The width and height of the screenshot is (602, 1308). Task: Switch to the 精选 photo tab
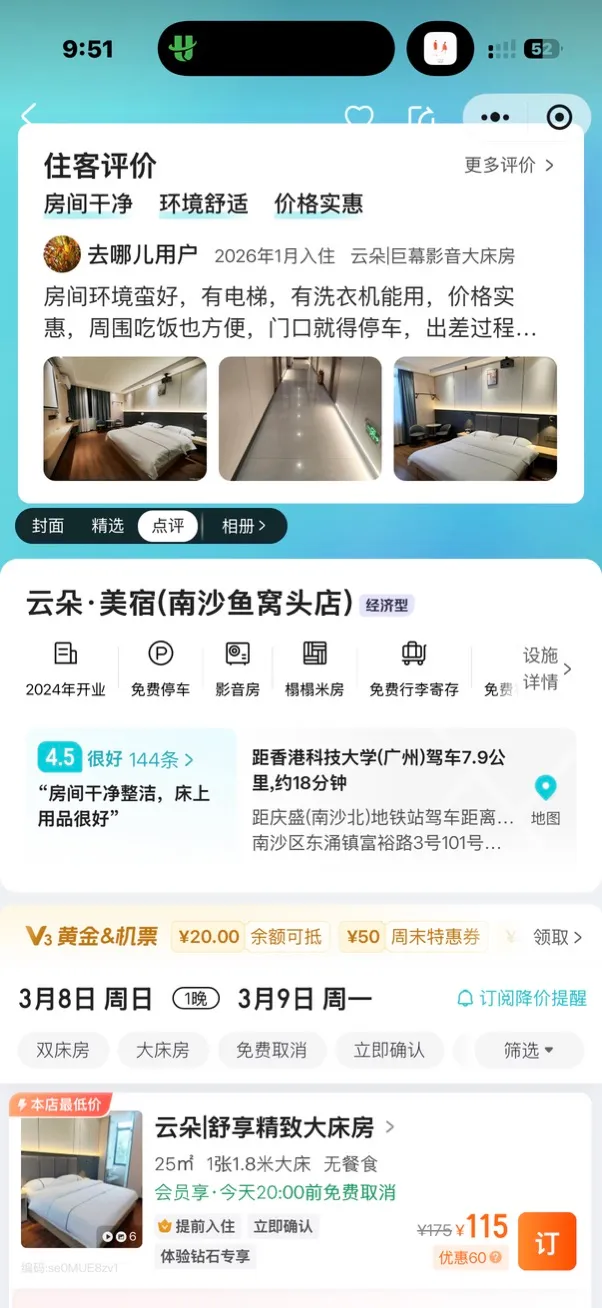click(x=107, y=526)
